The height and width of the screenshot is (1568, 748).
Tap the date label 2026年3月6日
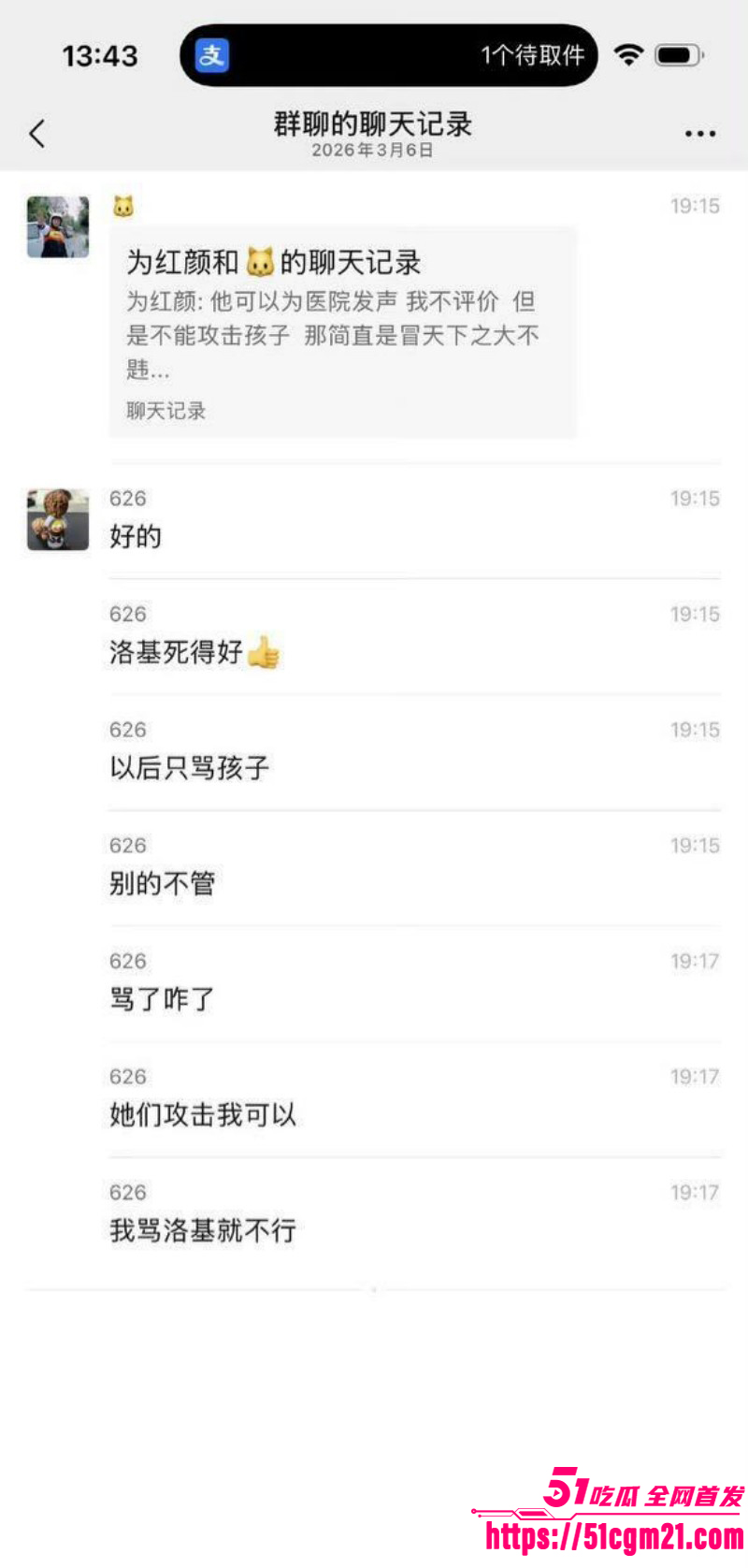[x=374, y=151]
